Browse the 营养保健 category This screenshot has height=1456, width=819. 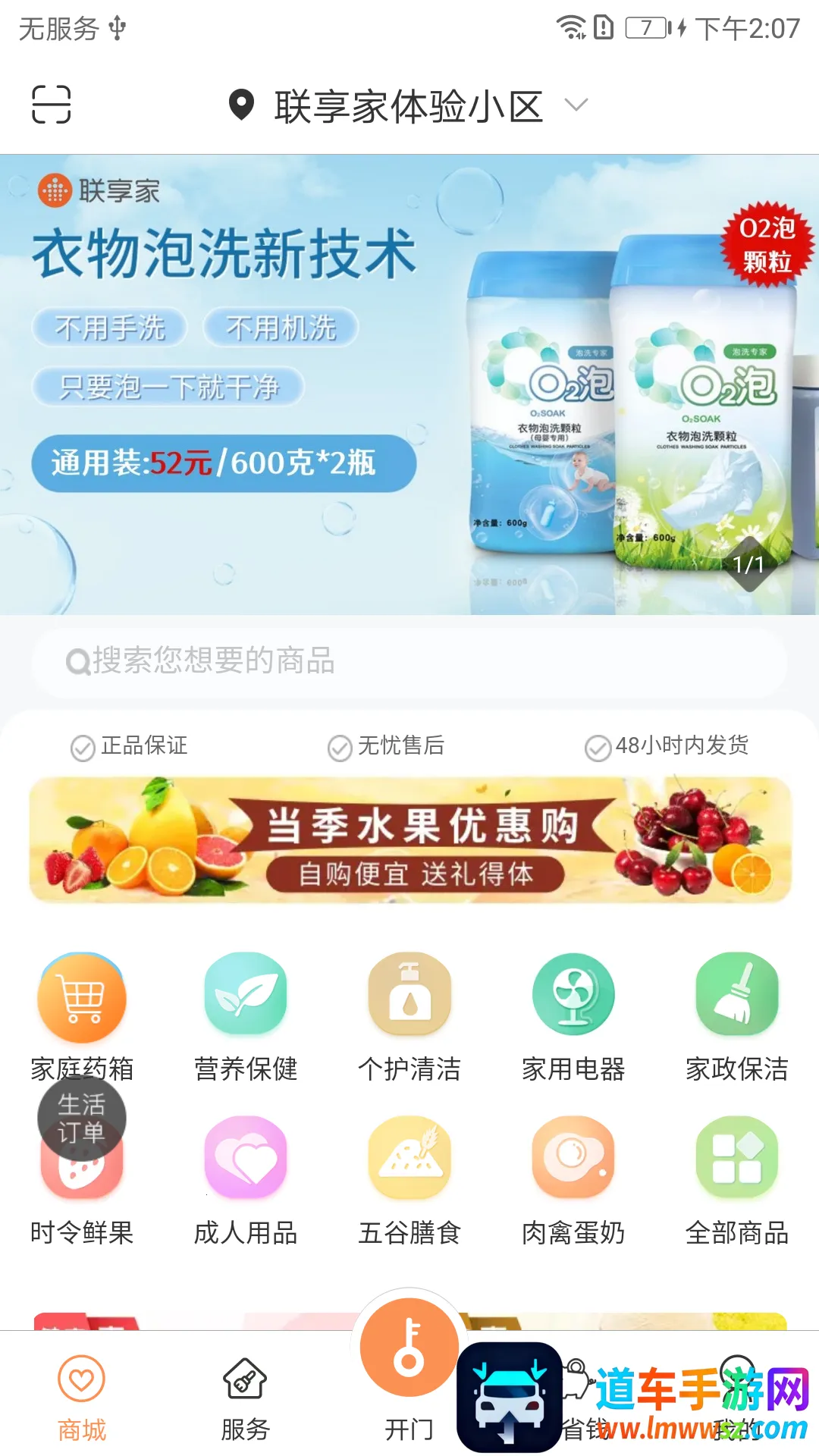click(246, 1016)
